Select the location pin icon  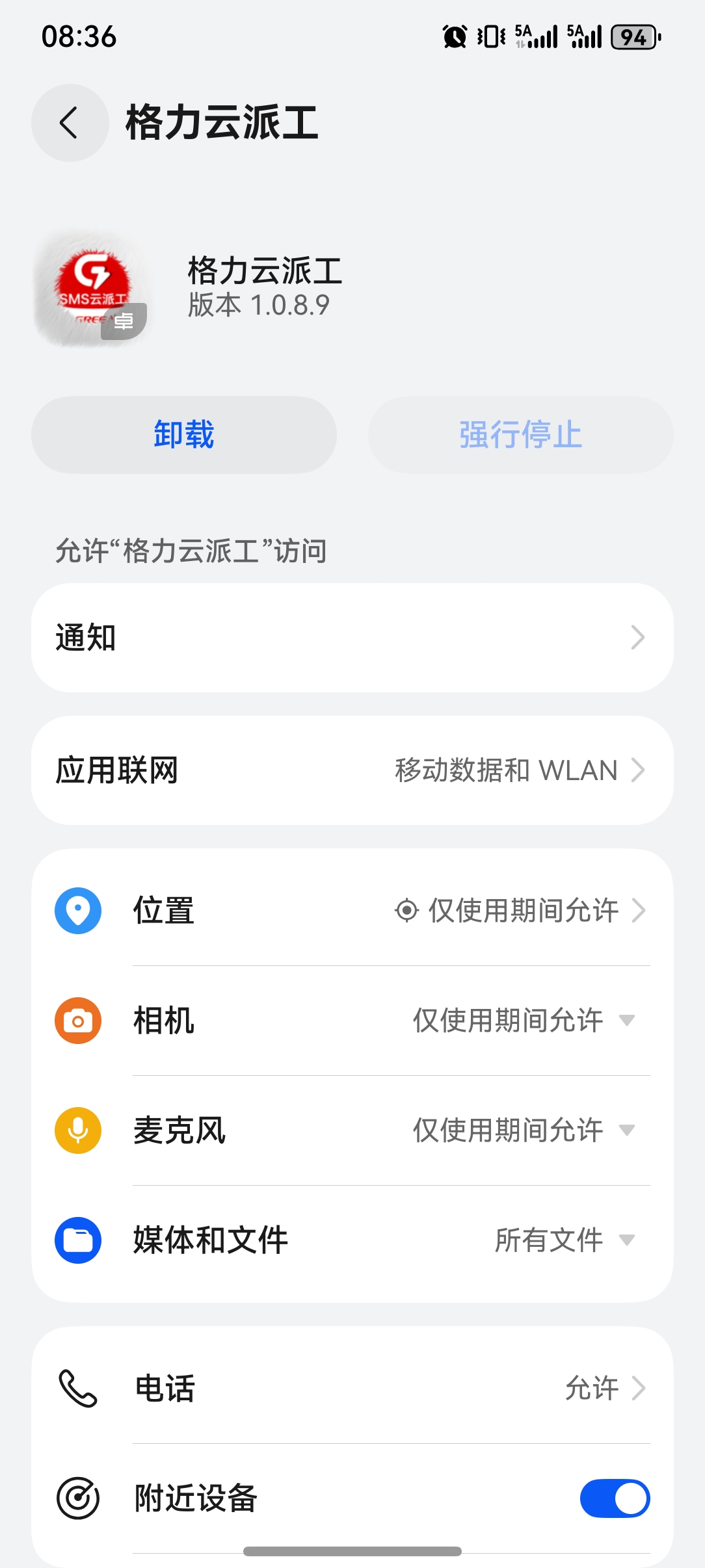coord(77,911)
